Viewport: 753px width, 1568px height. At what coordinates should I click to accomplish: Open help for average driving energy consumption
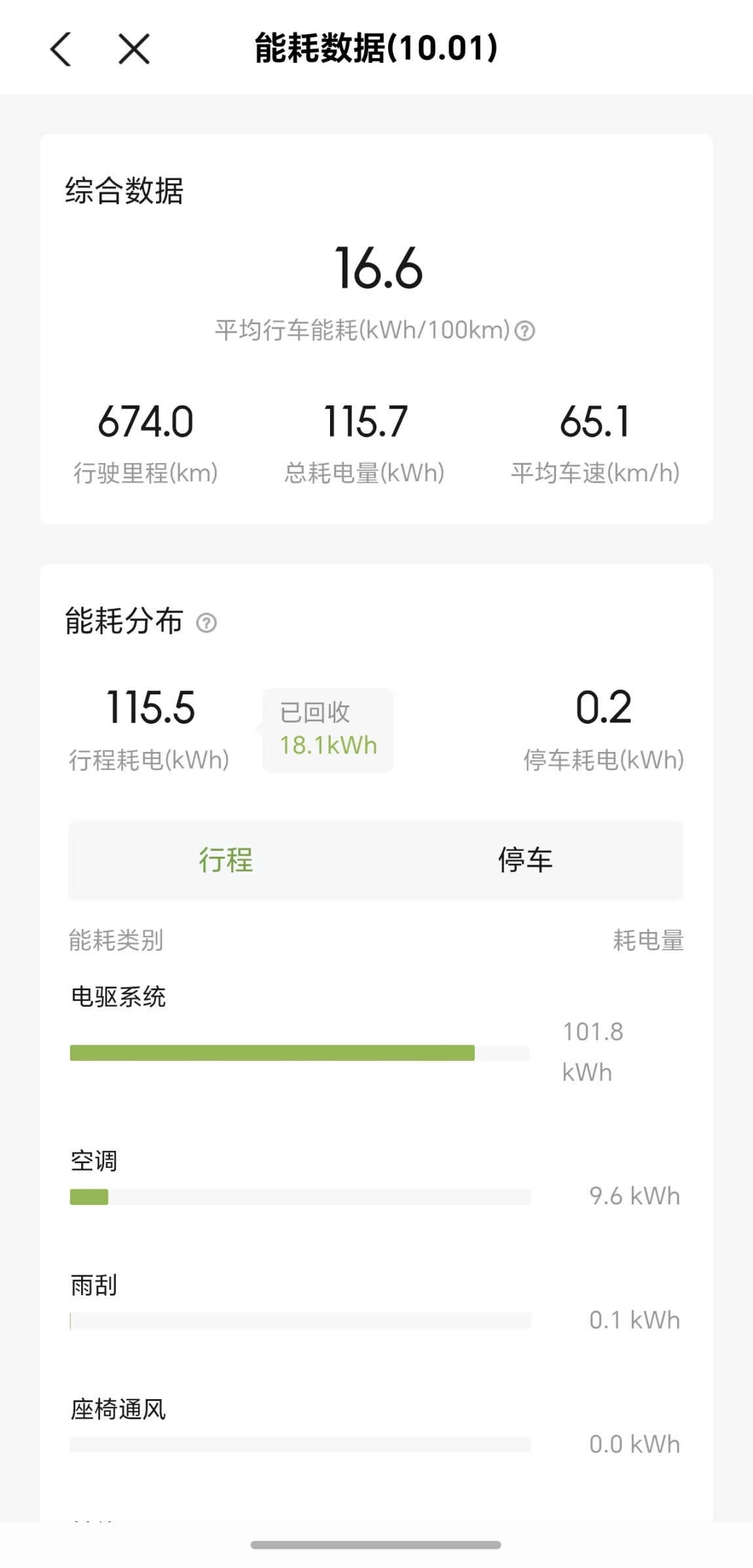524,331
